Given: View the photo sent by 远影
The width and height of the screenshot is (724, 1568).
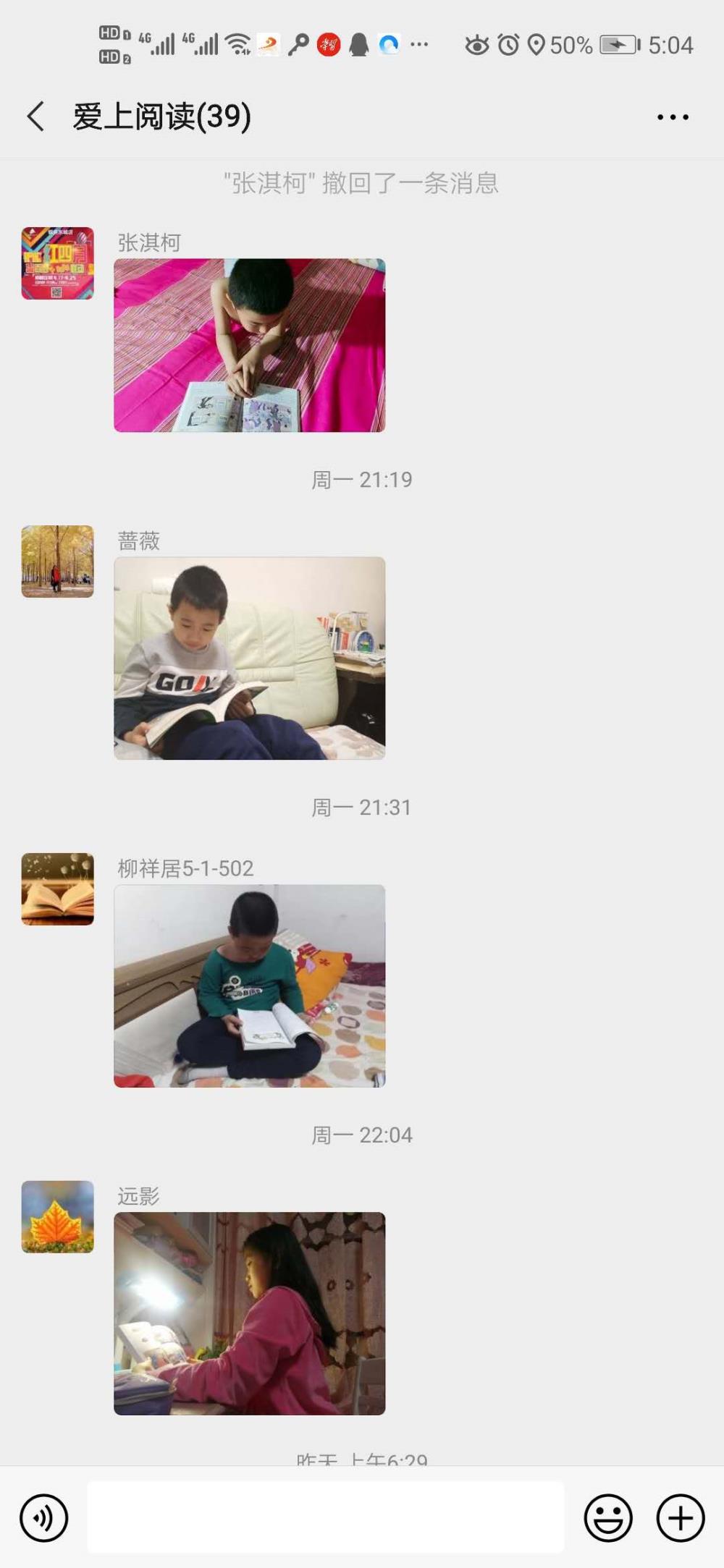Looking at the screenshot, I should tap(250, 1314).
